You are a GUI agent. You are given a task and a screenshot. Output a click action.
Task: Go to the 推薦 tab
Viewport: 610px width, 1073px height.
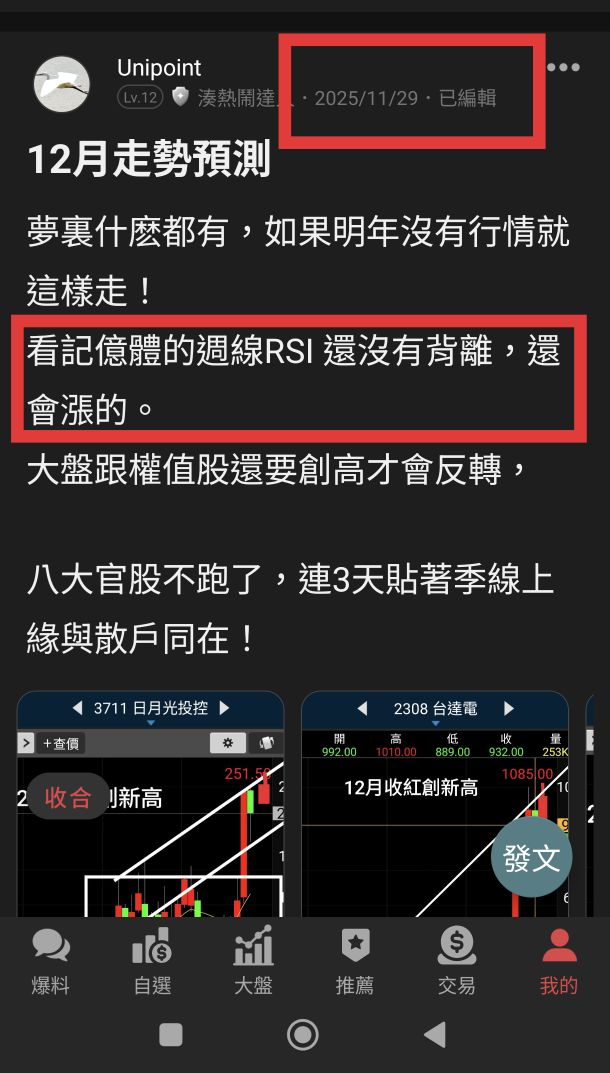pyautogui.click(x=355, y=961)
